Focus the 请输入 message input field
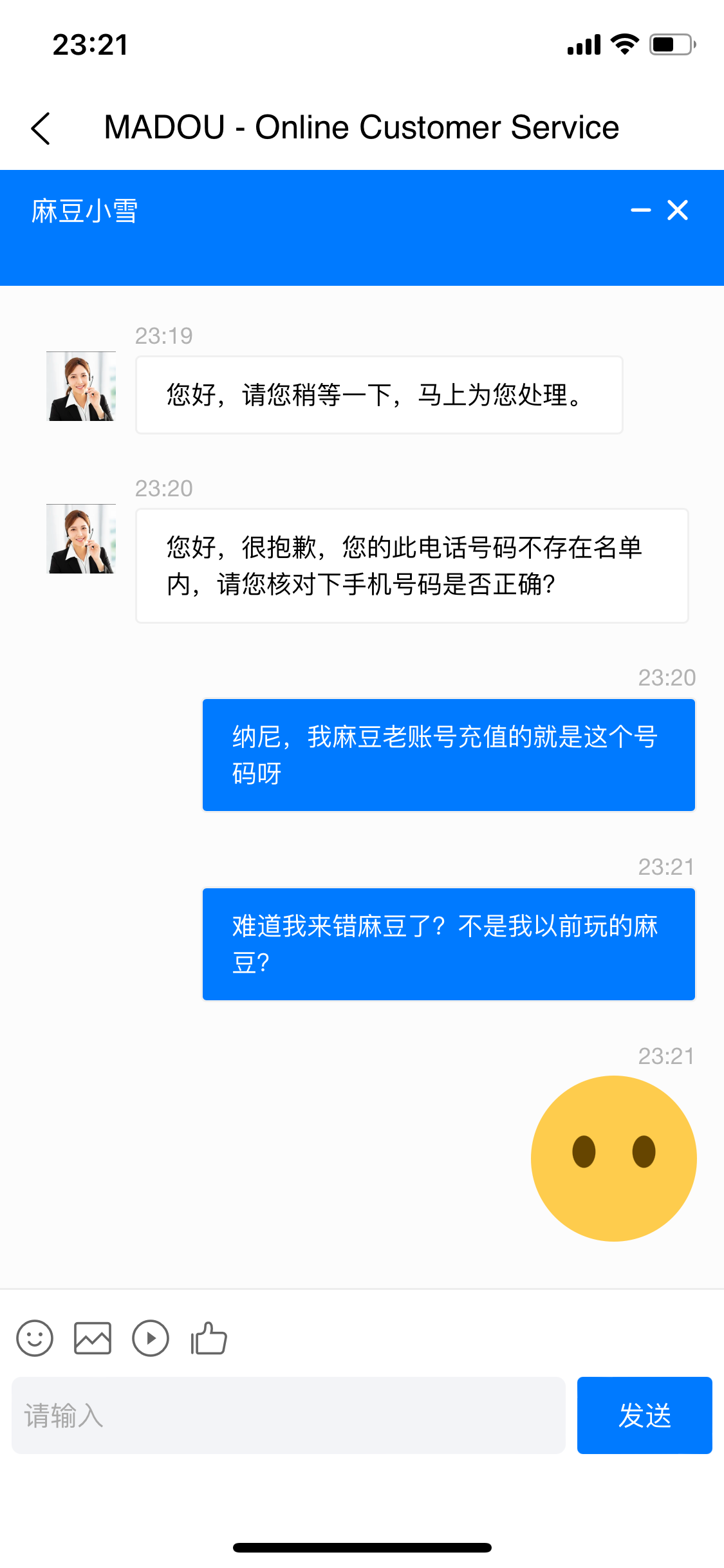 click(x=288, y=1415)
